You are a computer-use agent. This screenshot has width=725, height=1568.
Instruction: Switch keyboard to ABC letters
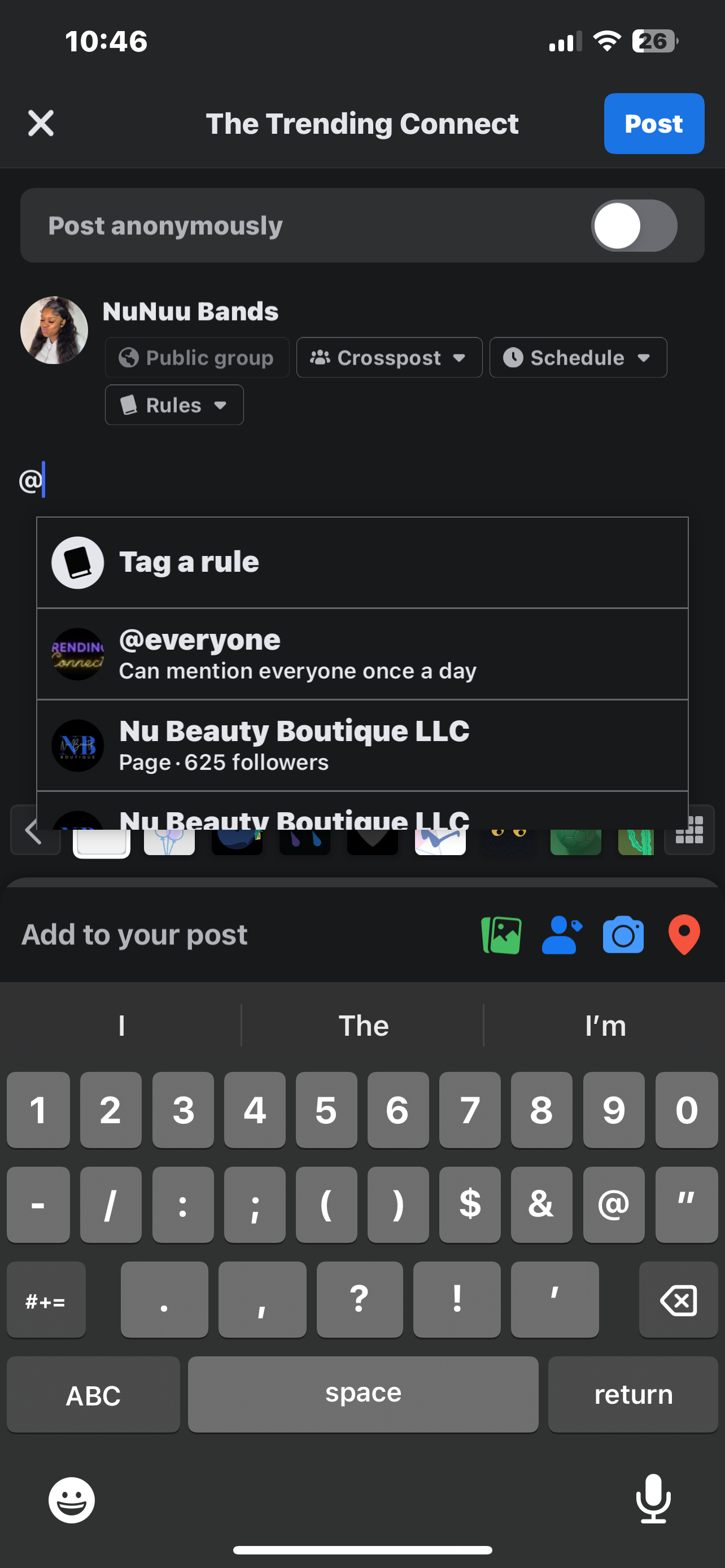click(93, 1395)
